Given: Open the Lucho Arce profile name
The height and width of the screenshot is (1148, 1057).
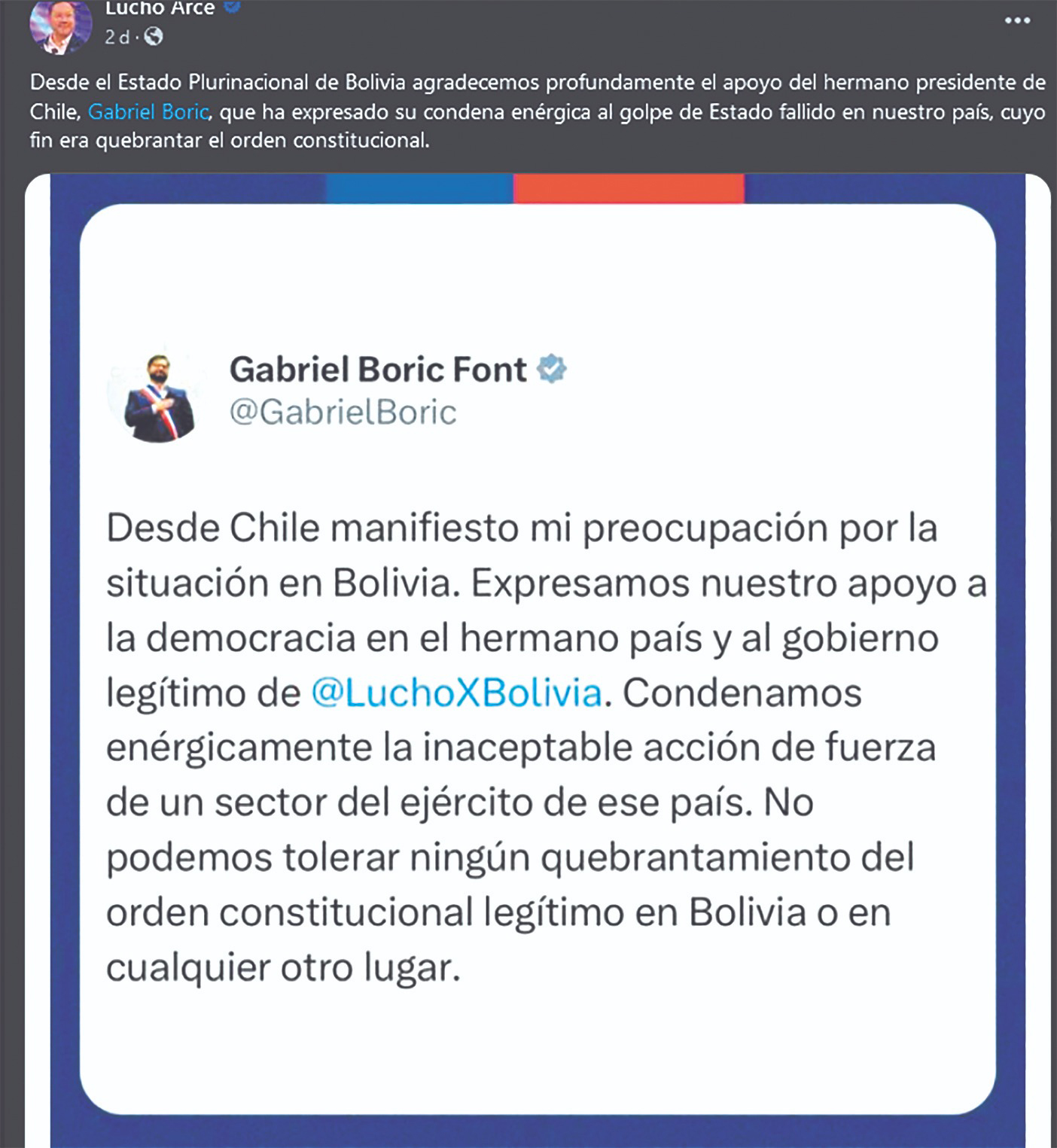Looking at the screenshot, I should [x=160, y=8].
